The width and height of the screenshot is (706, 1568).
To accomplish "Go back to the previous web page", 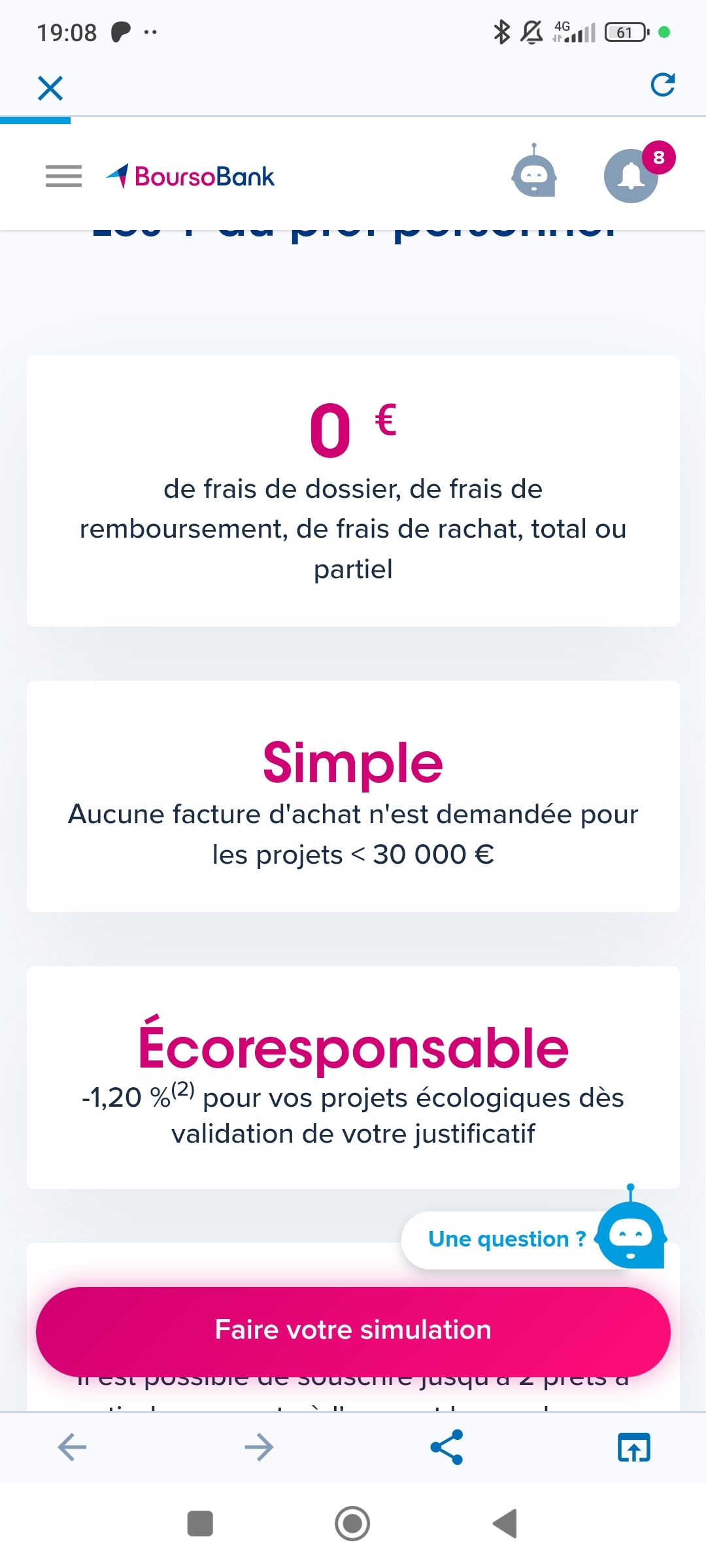I will click(72, 1447).
